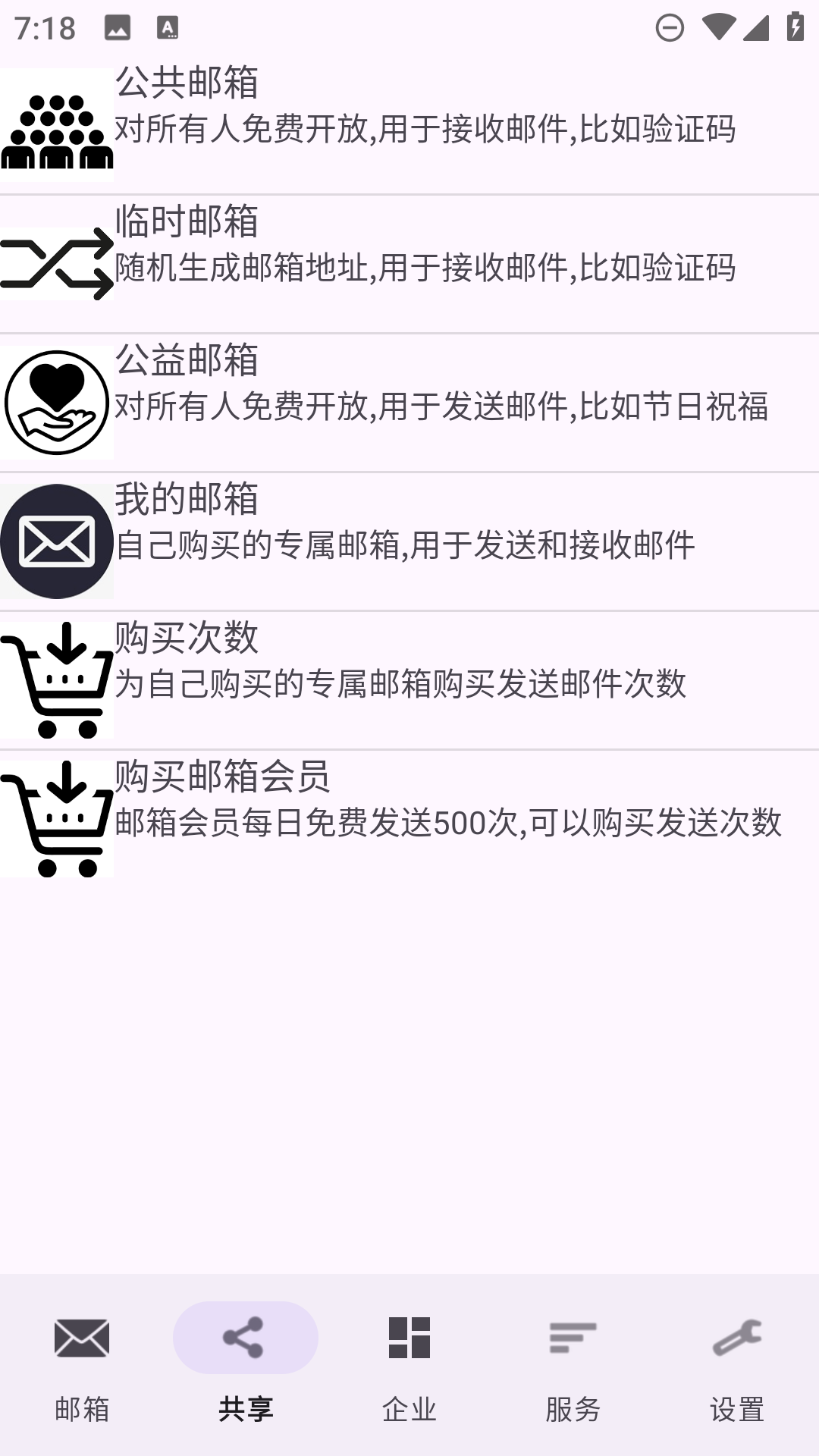Open the 公共邮箱 entry

pyautogui.click(x=409, y=121)
